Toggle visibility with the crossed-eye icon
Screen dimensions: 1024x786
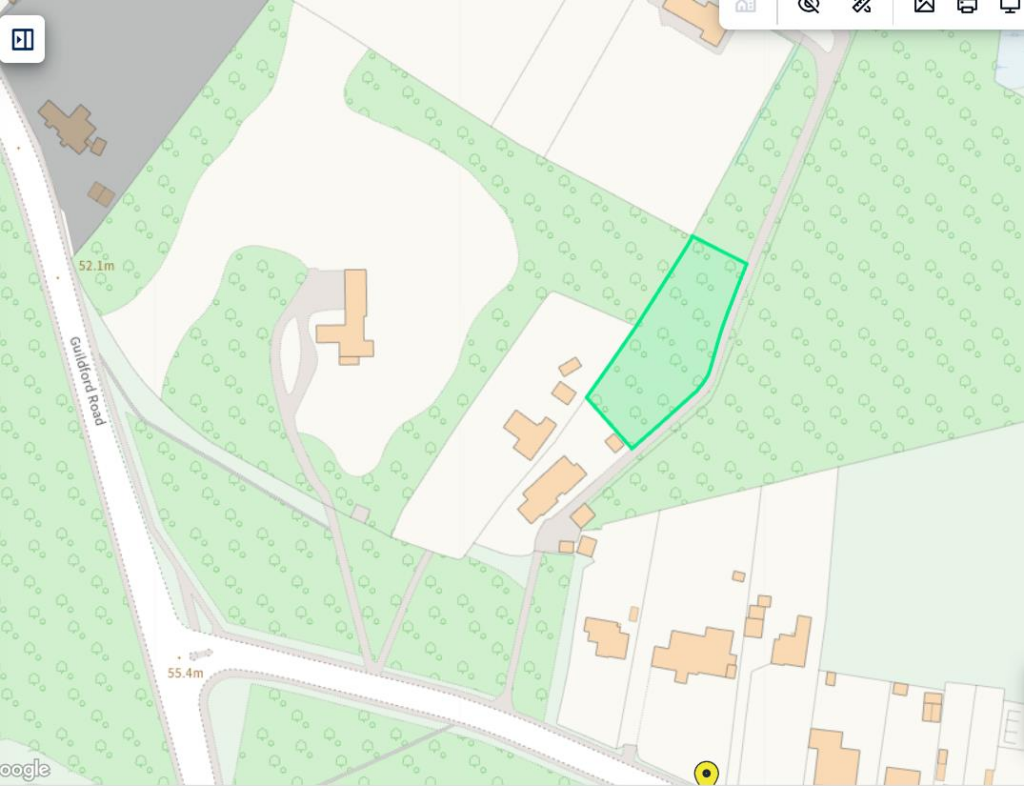pos(808,6)
